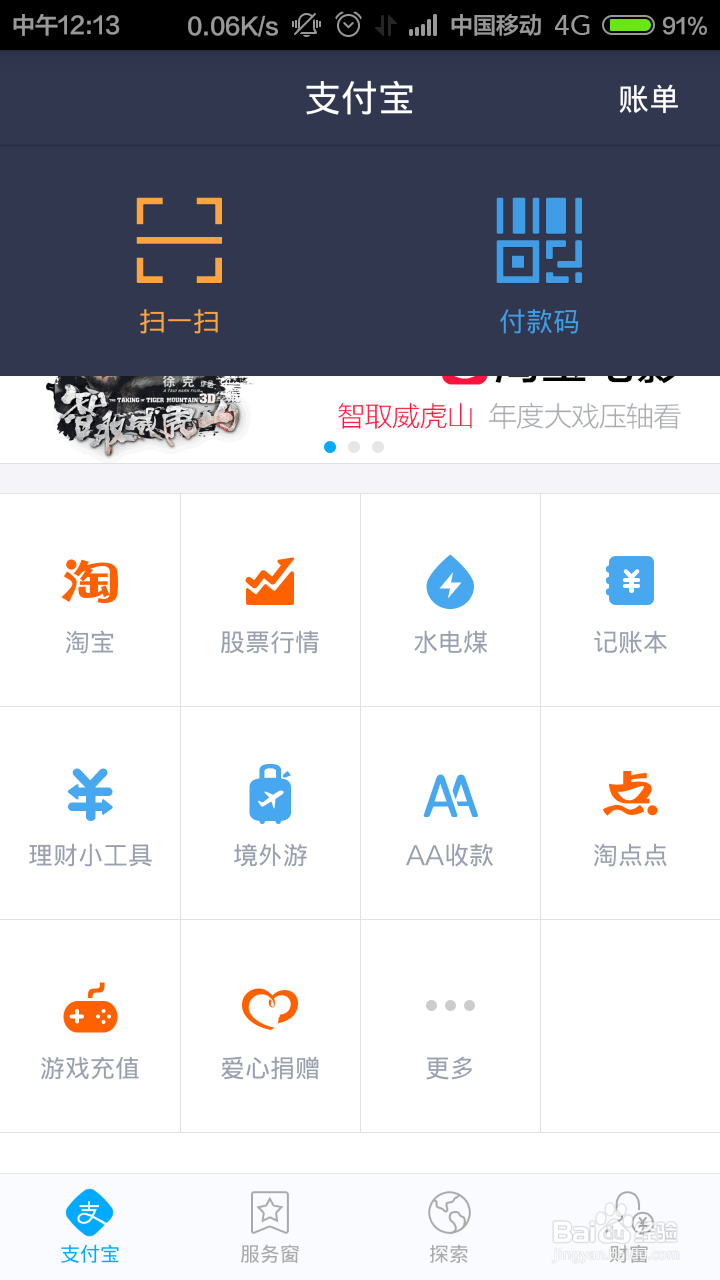
Task: Open 游戏充值 game top-up
Action: click(x=90, y=1026)
